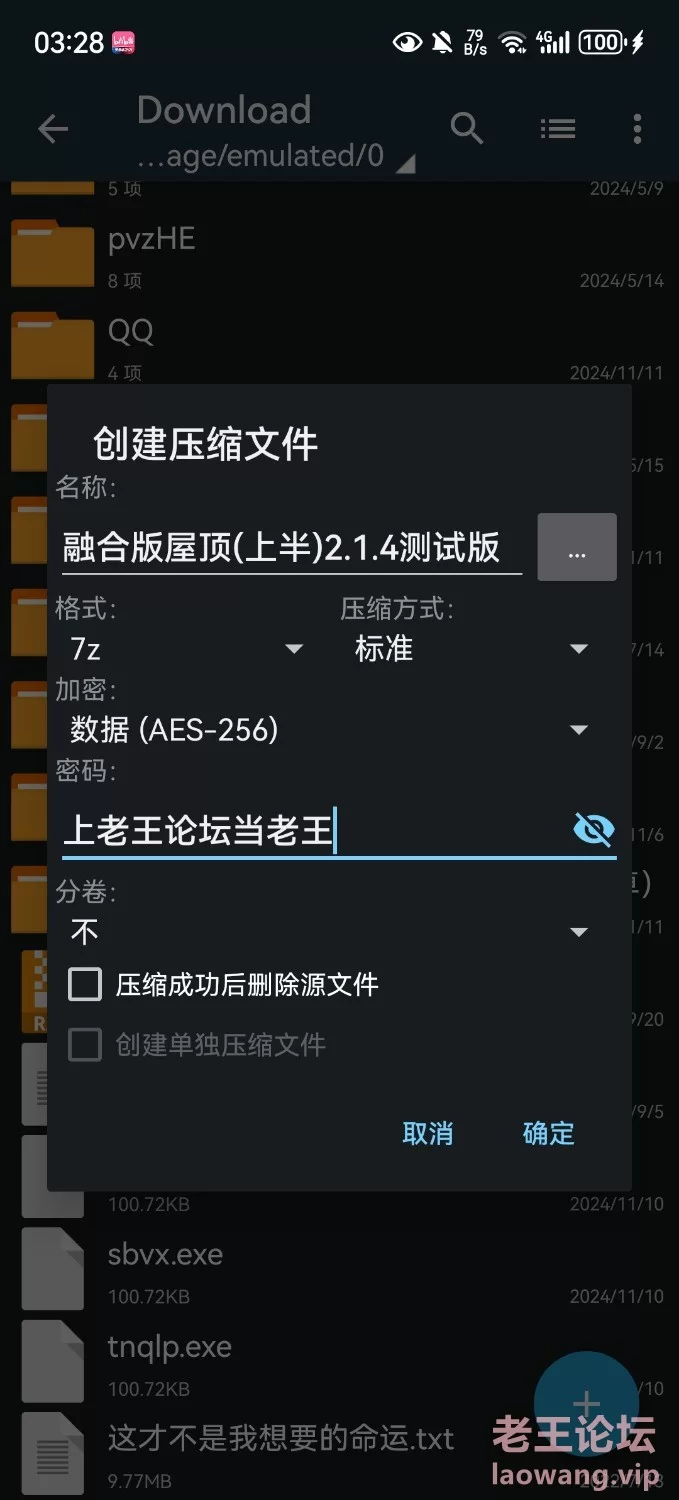Tap the password input field

pyautogui.click(x=314, y=830)
